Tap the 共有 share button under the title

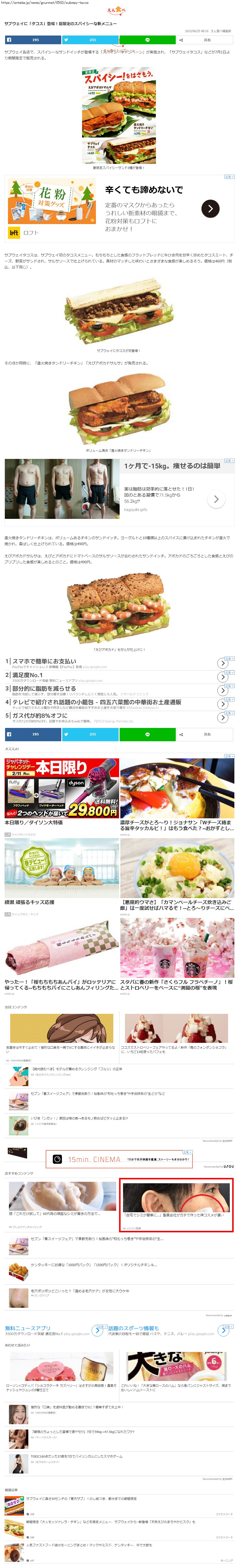pyautogui.click(x=204, y=40)
